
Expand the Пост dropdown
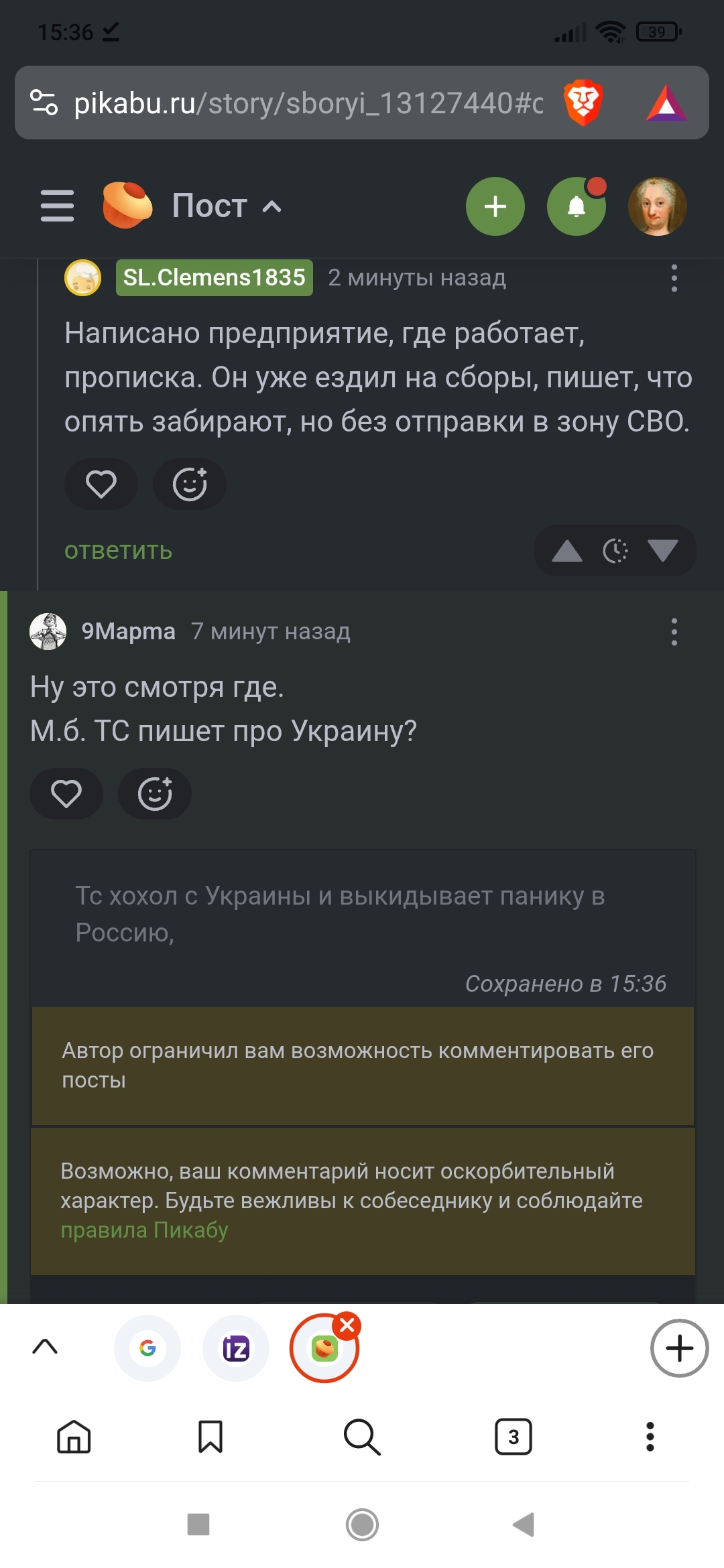(x=227, y=206)
